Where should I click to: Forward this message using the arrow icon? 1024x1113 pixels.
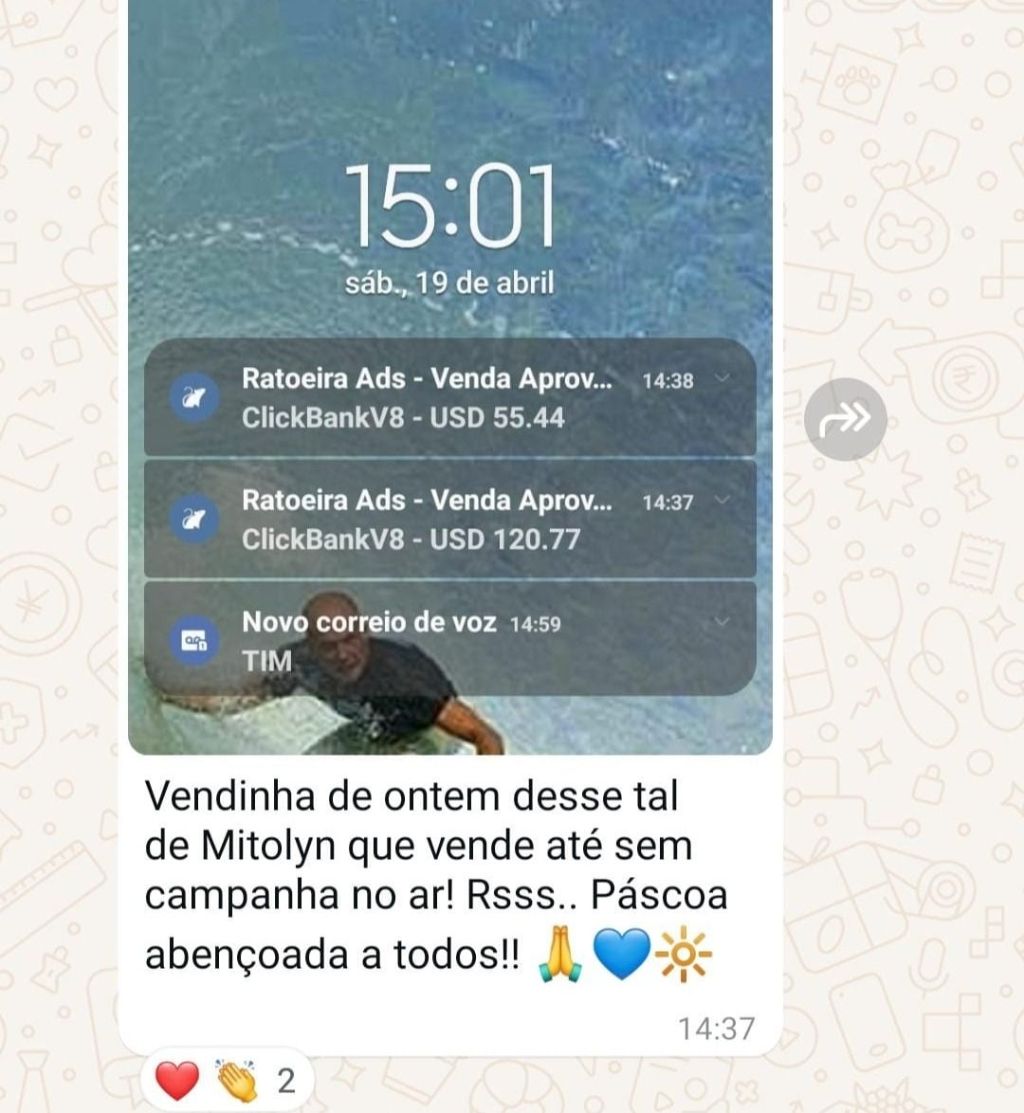[x=845, y=419]
